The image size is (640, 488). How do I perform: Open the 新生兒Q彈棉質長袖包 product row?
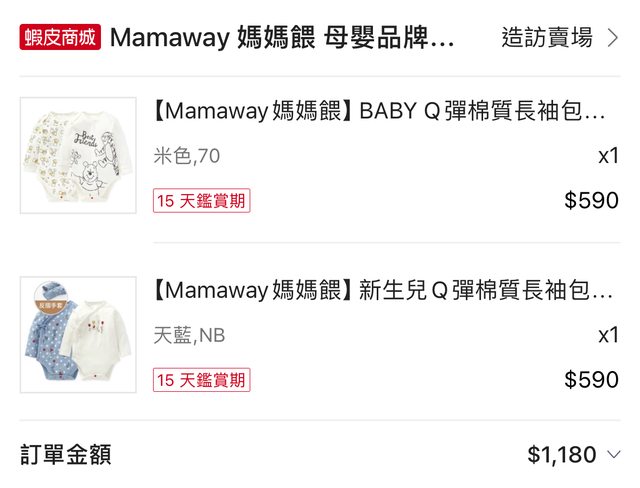pos(380,291)
